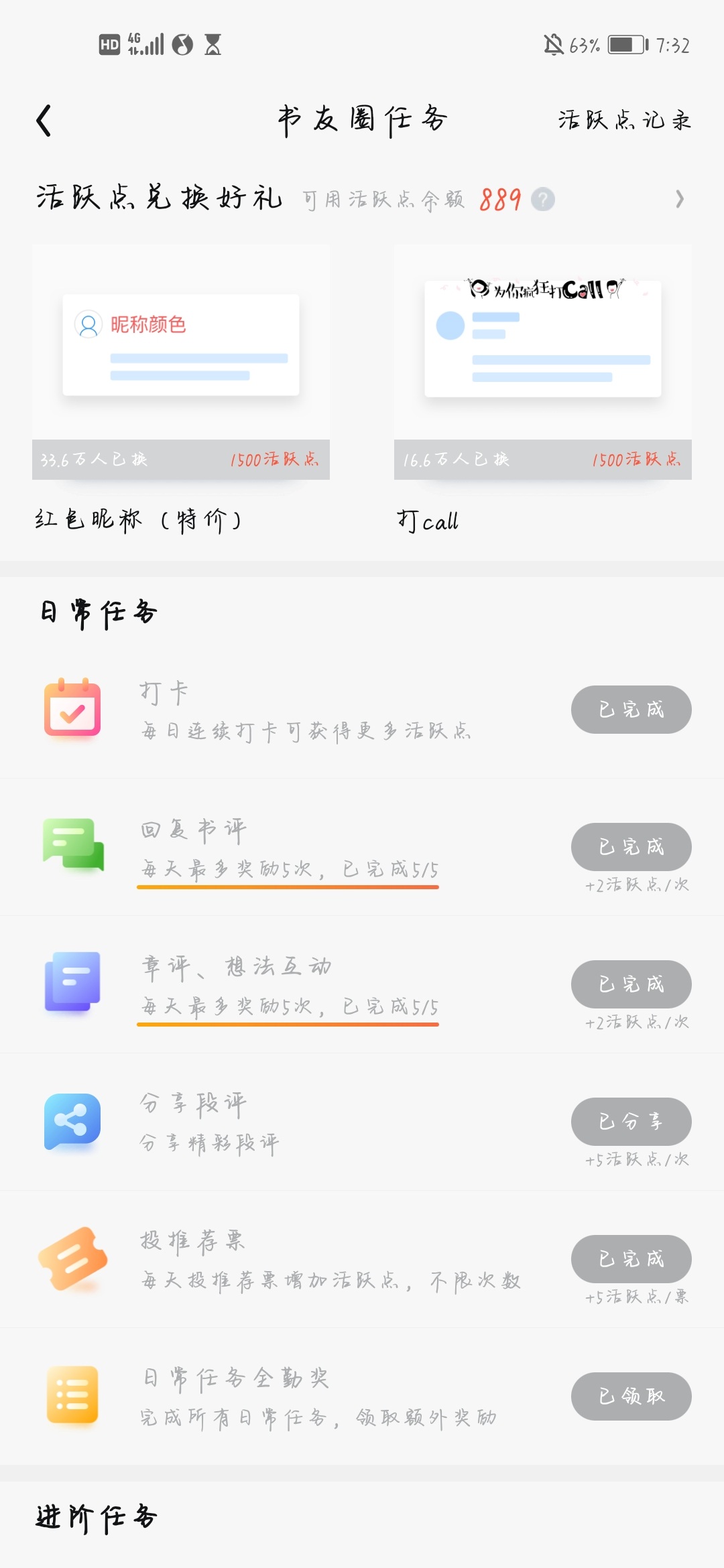Screen dimensions: 724x1568
Task: Open 活跃点记录 history
Action: point(624,121)
